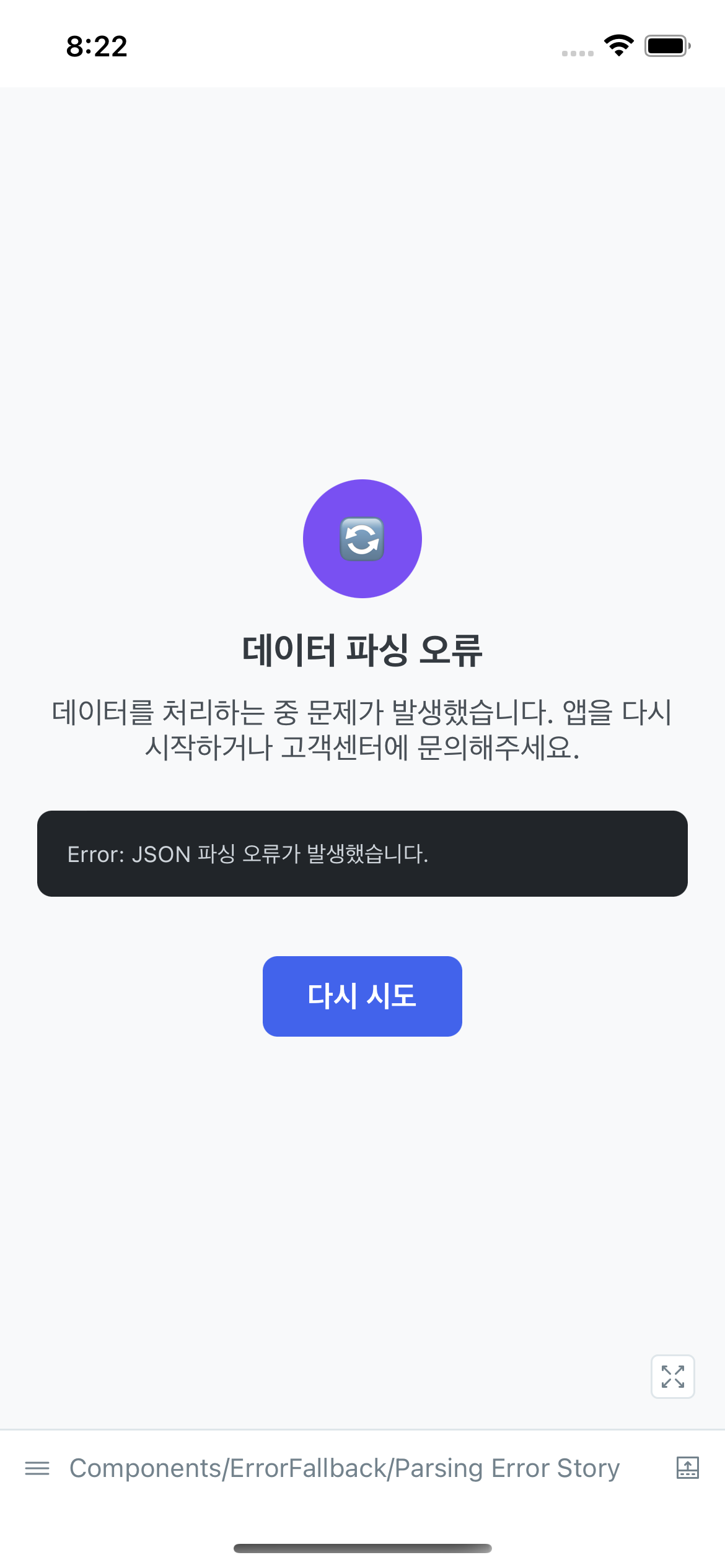Screen dimensions: 725x1568
Task: Tap the 다시 시도 retry button
Action: [x=362, y=996]
